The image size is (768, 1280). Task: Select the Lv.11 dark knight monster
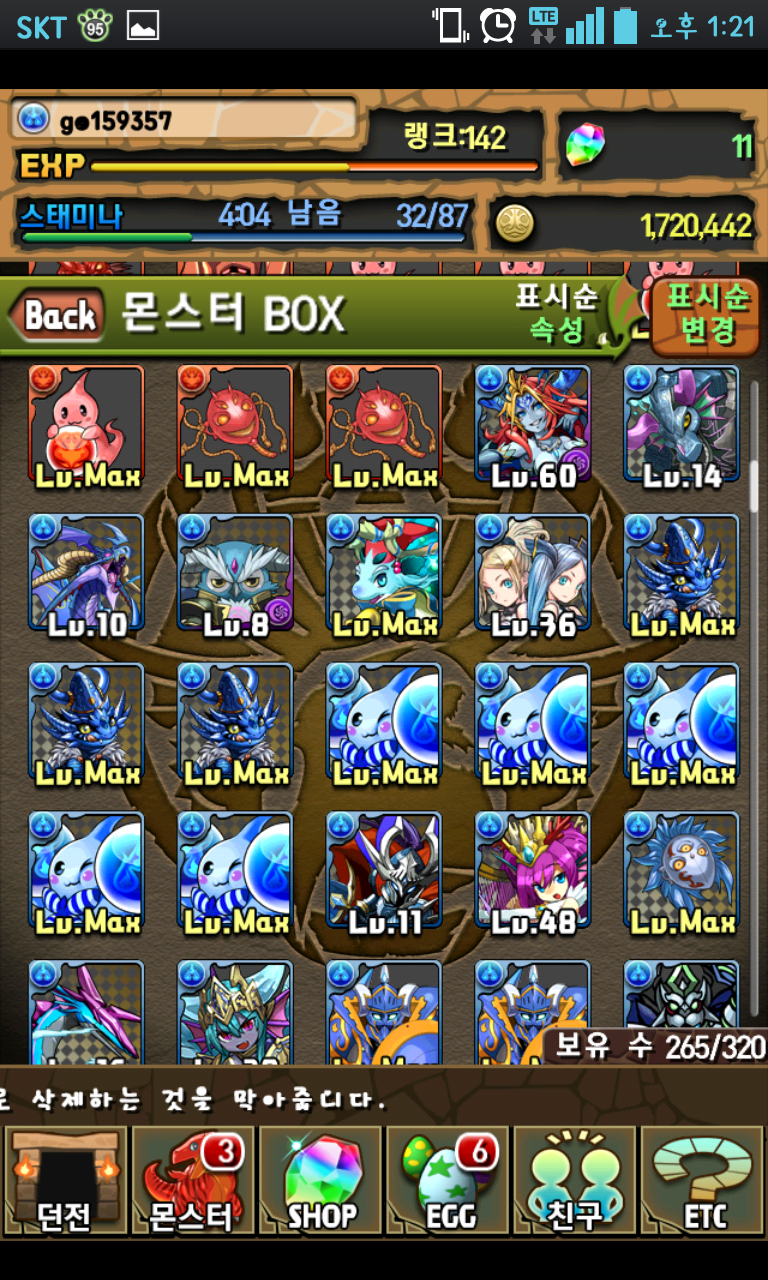pyautogui.click(x=384, y=872)
